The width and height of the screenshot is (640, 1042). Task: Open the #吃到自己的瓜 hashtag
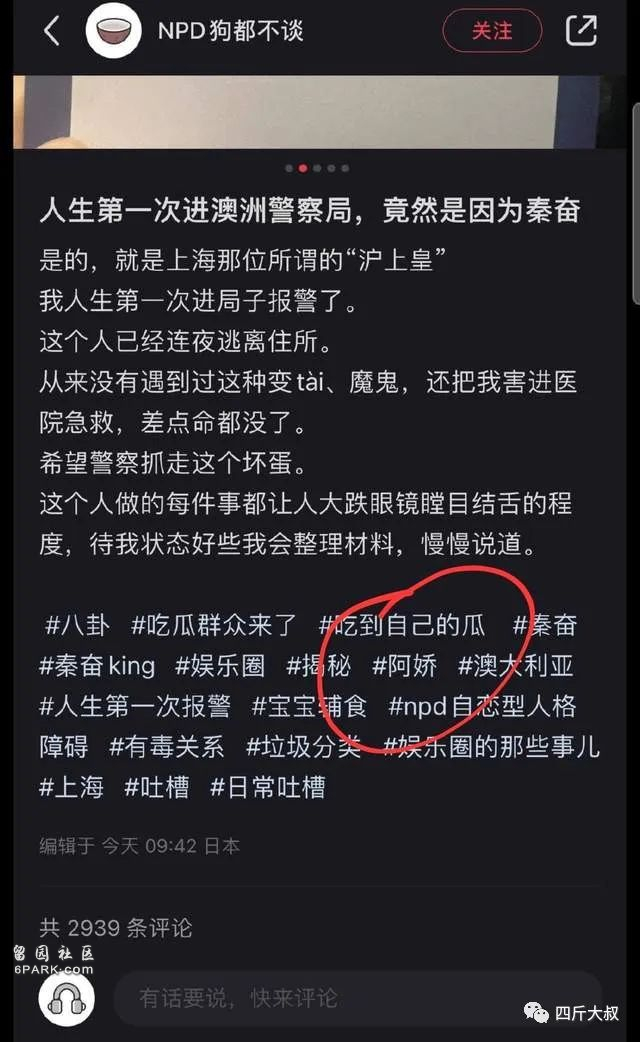(402, 626)
